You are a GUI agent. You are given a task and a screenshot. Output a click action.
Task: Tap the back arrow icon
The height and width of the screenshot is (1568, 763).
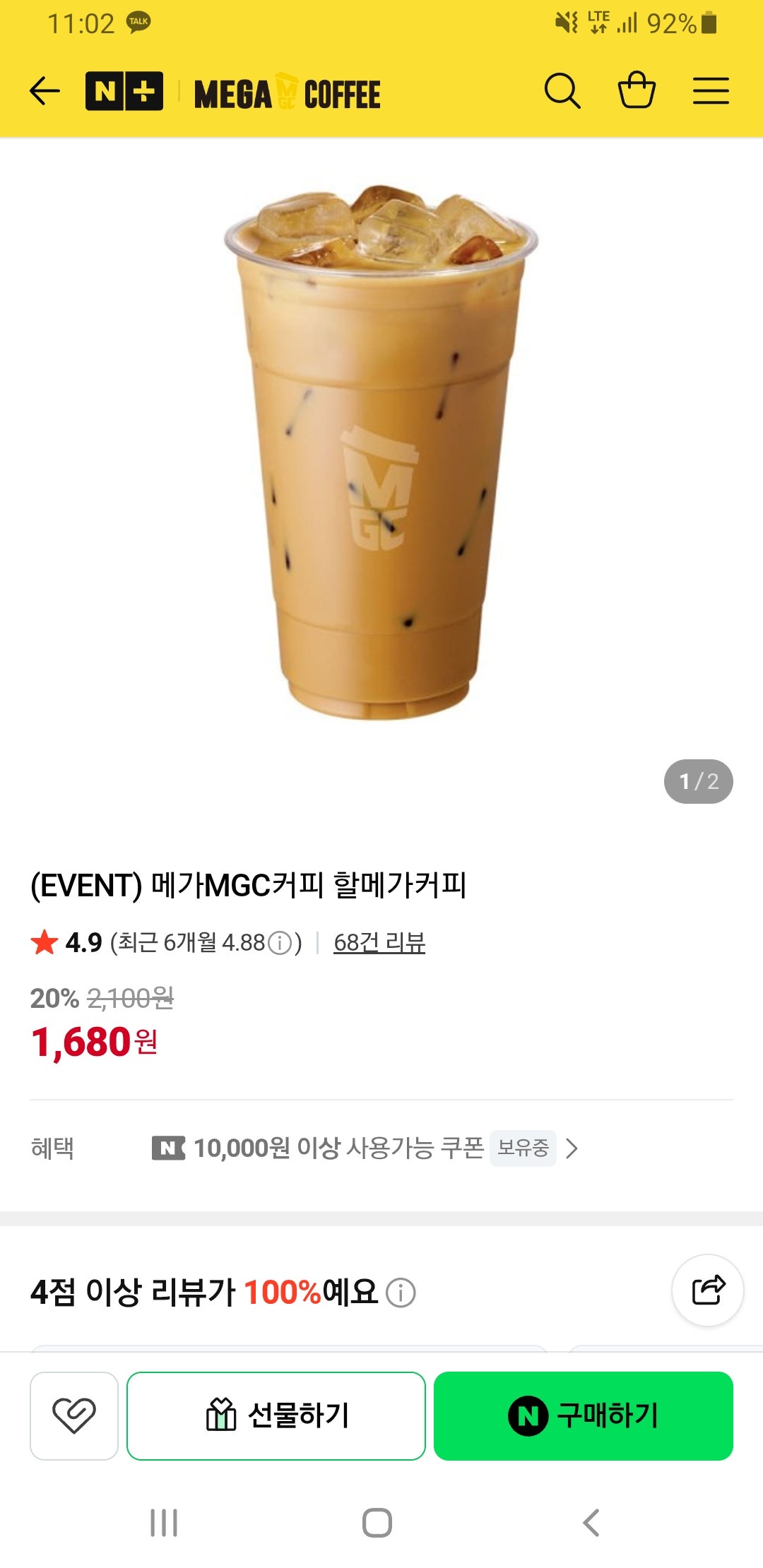tap(45, 91)
